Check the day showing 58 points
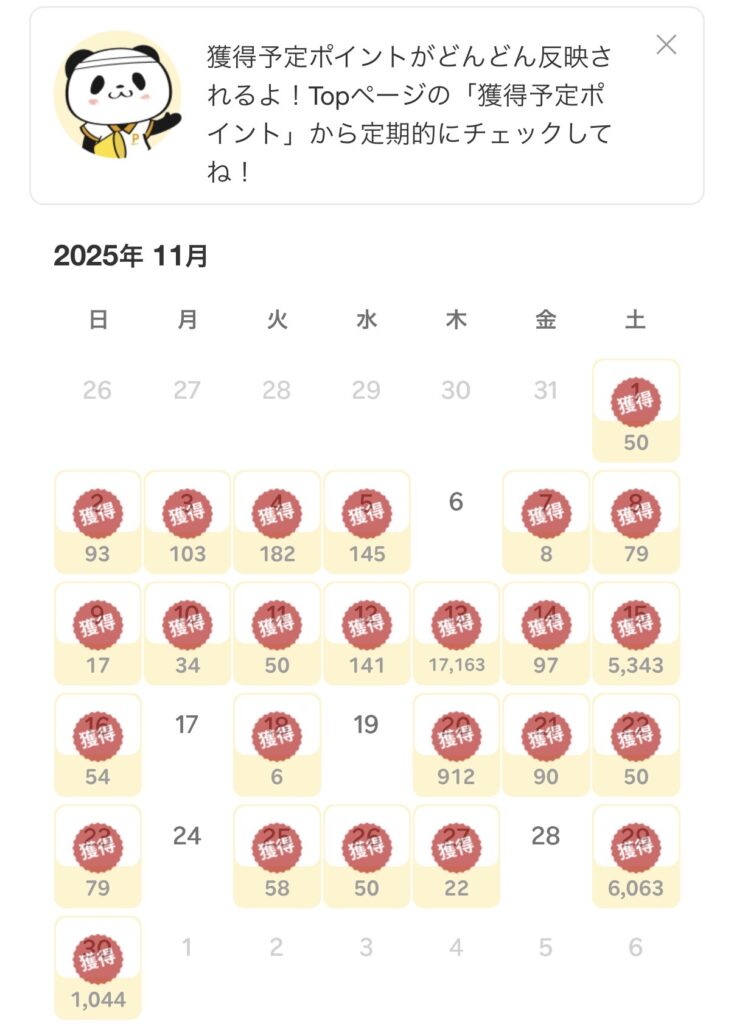734x1024 pixels. tap(277, 856)
